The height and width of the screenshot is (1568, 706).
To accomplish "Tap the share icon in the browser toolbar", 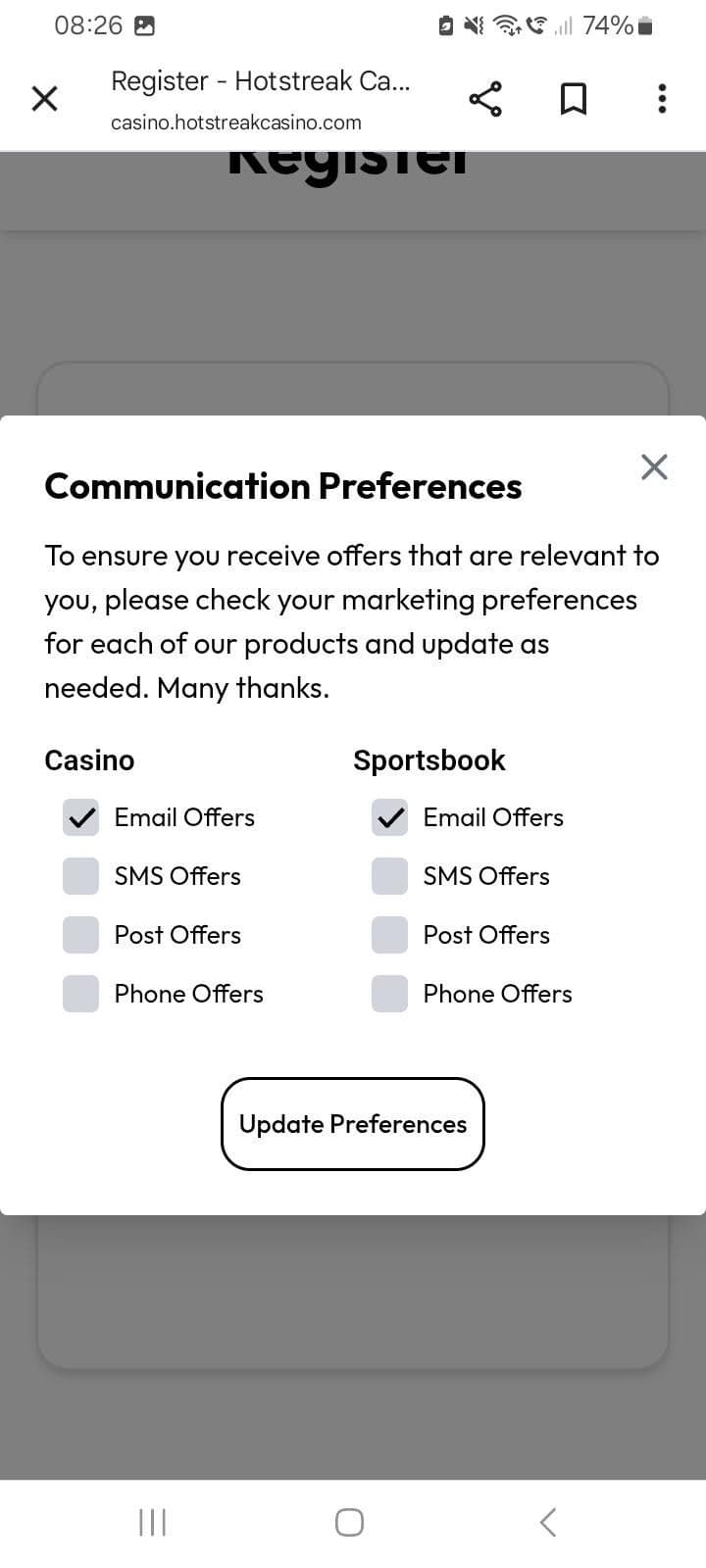I will (x=486, y=98).
